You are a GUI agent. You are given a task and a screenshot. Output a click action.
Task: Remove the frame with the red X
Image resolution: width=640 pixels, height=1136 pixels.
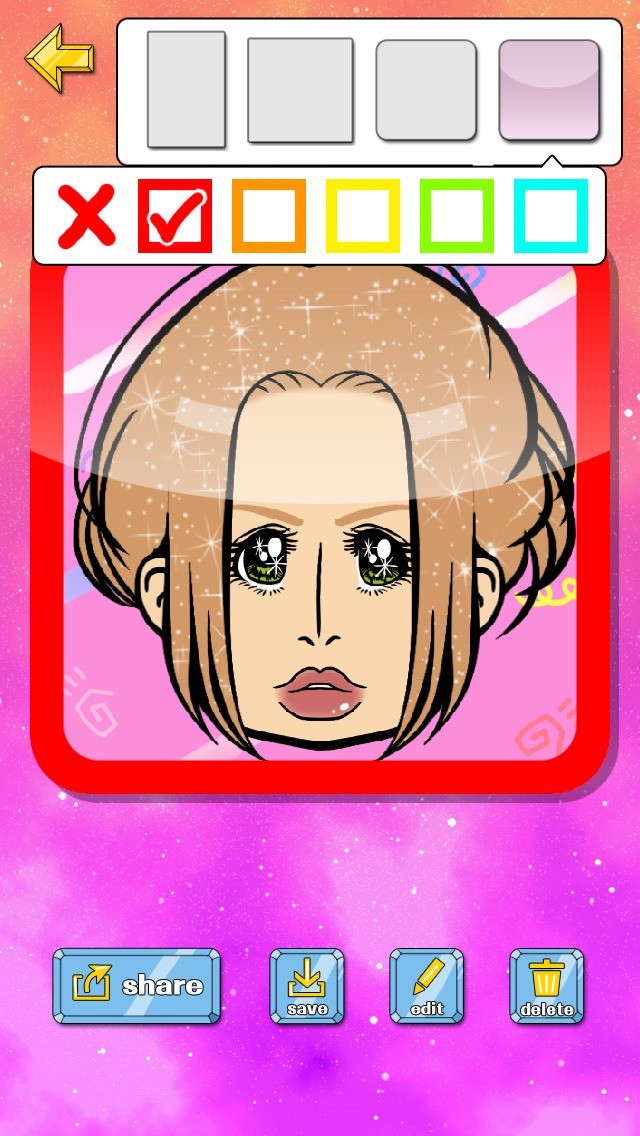(86, 216)
